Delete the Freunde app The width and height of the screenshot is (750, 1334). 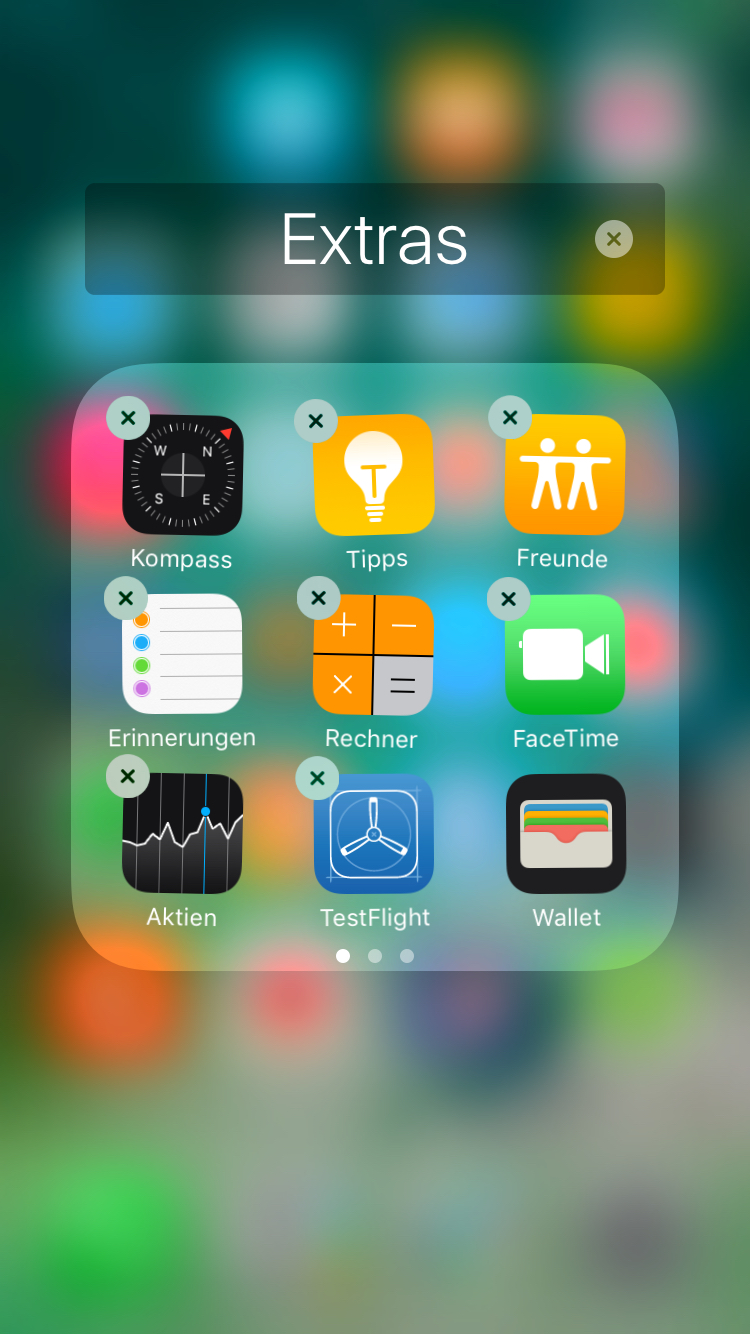[x=510, y=417]
